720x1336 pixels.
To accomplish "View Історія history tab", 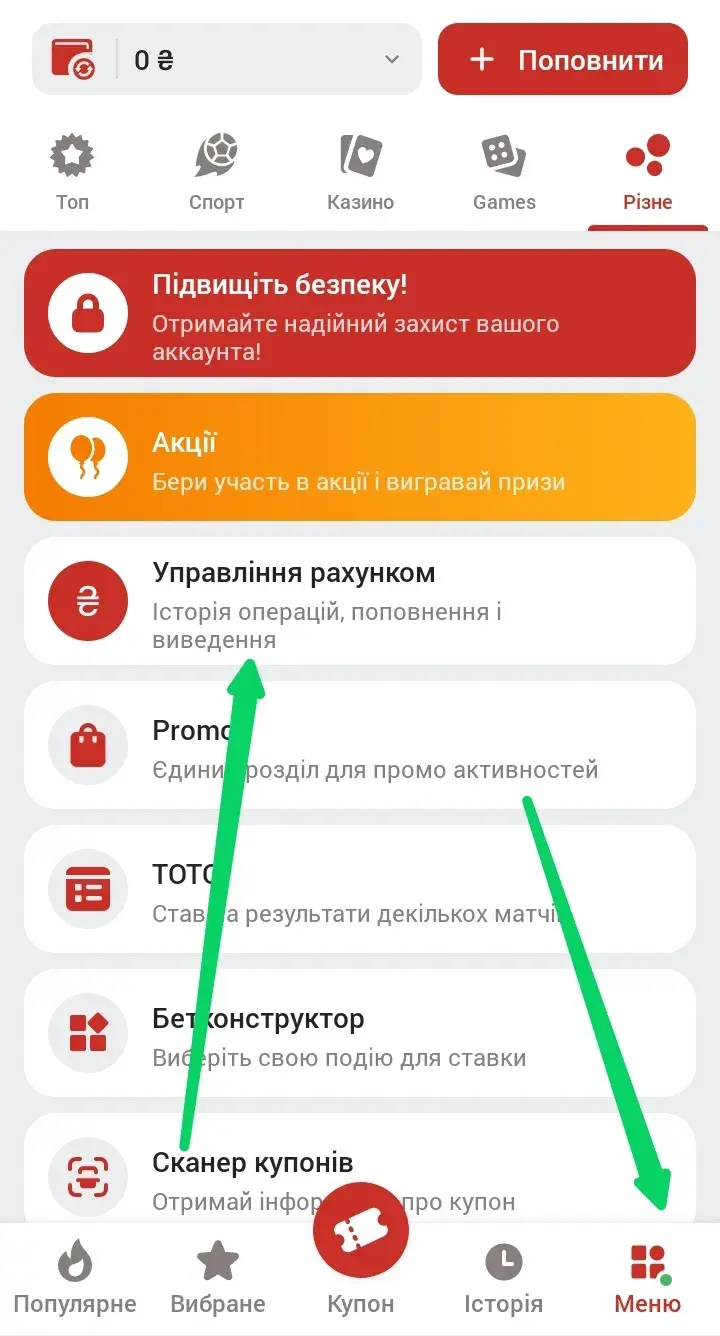I will 503,1279.
